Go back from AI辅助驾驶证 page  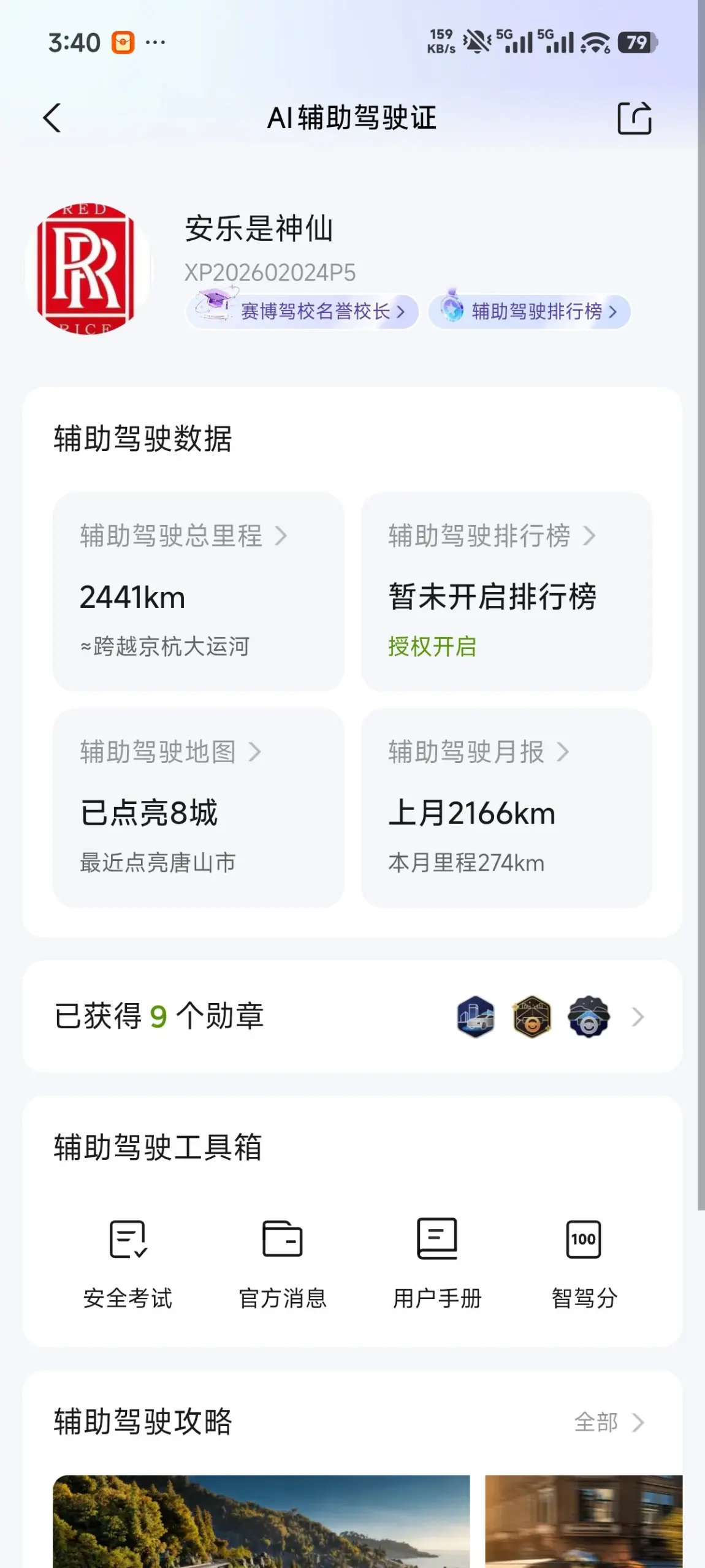click(x=52, y=118)
